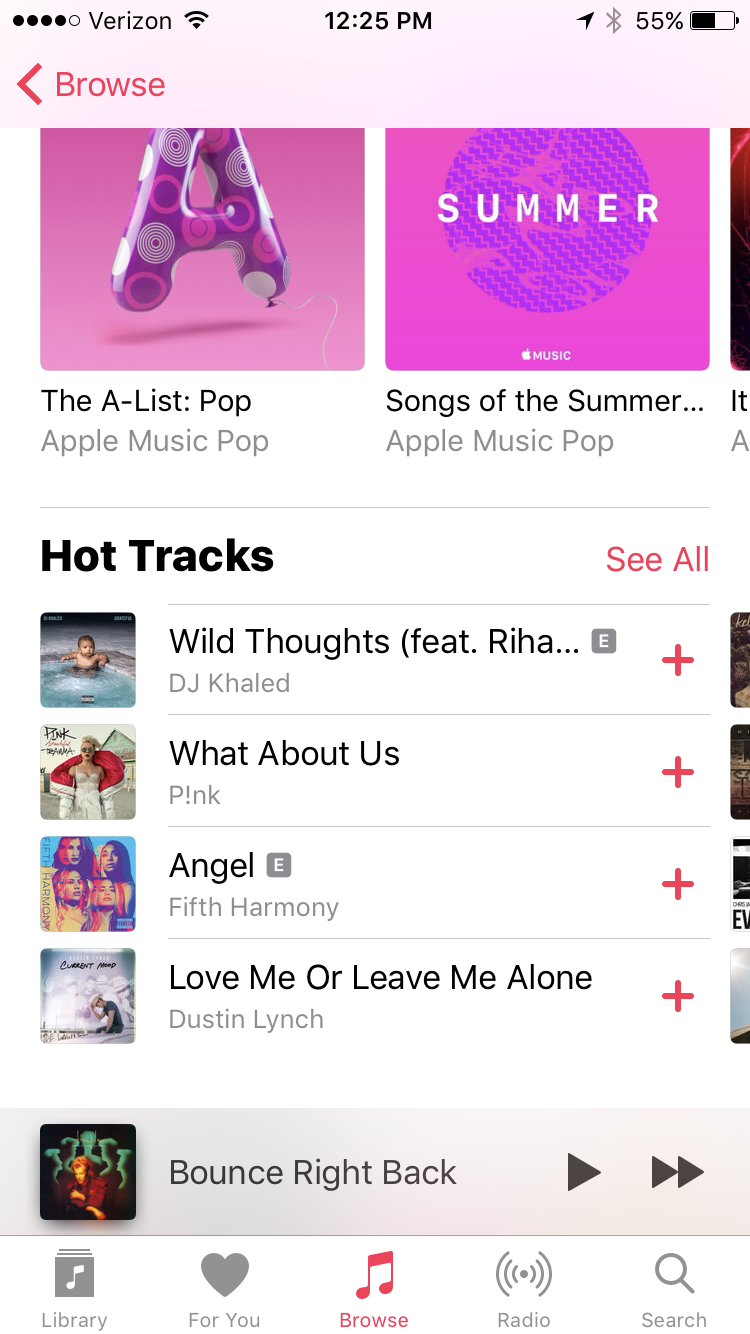
Task: Play Love Me Or Leave Me Alone
Action: click(x=380, y=995)
